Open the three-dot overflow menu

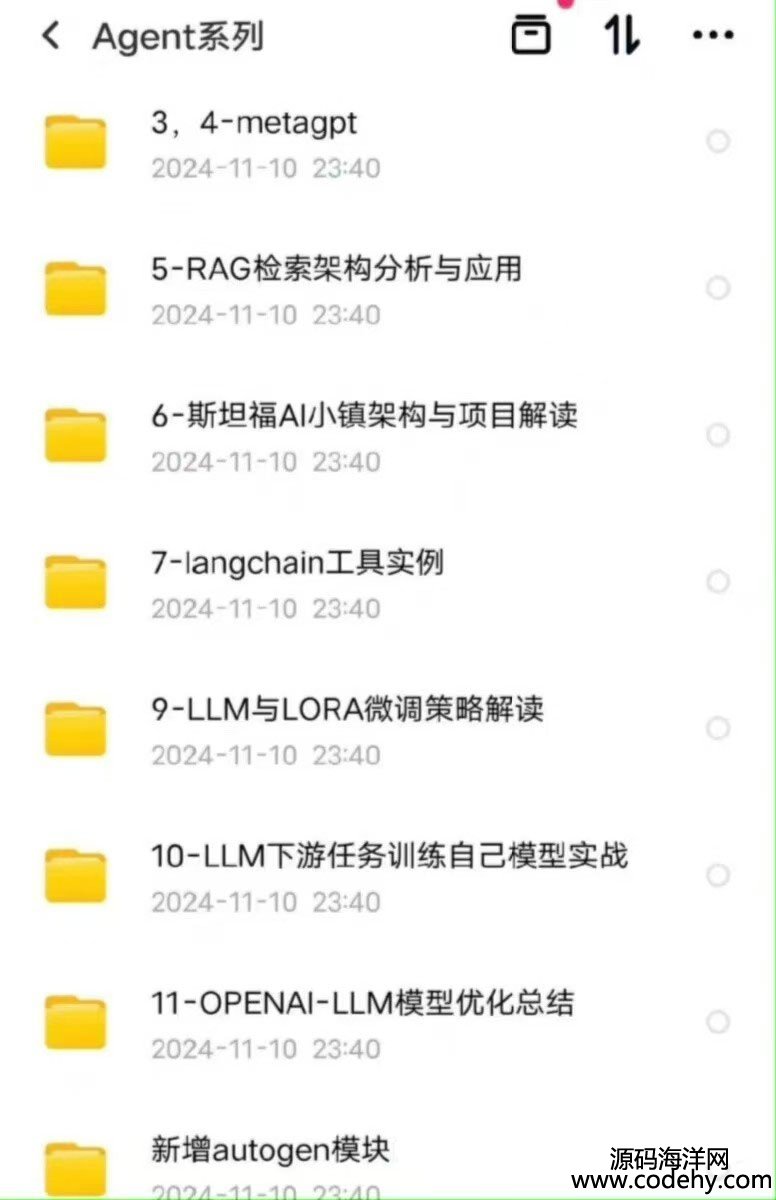pyautogui.click(x=713, y=35)
